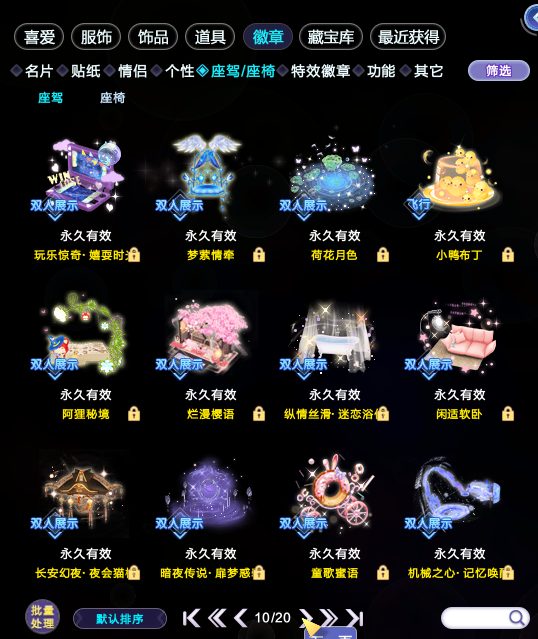This screenshot has height=639, width=538.
Task: Switch to the 喜爱 tab
Action: [39, 37]
